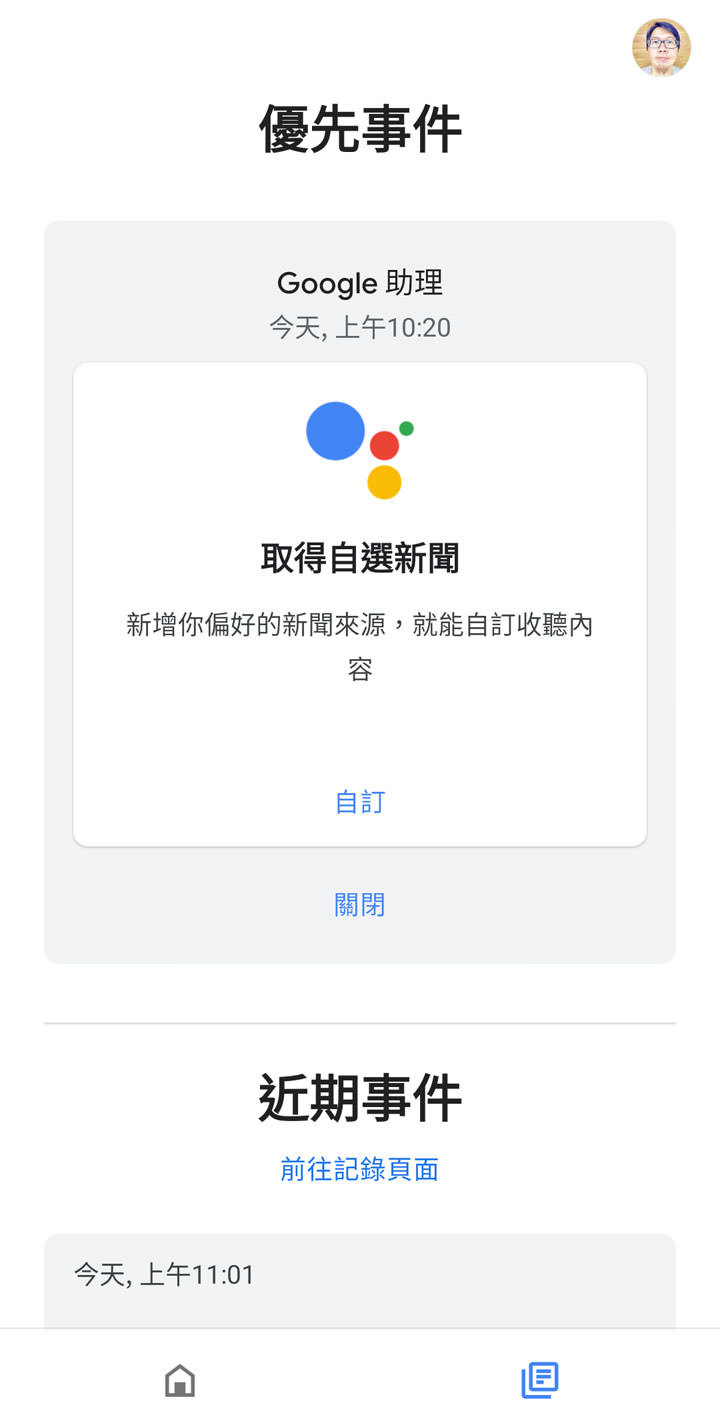Dismiss the card with 關閉
This screenshot has width=720, height=1425.
click(x=360, y=905)
